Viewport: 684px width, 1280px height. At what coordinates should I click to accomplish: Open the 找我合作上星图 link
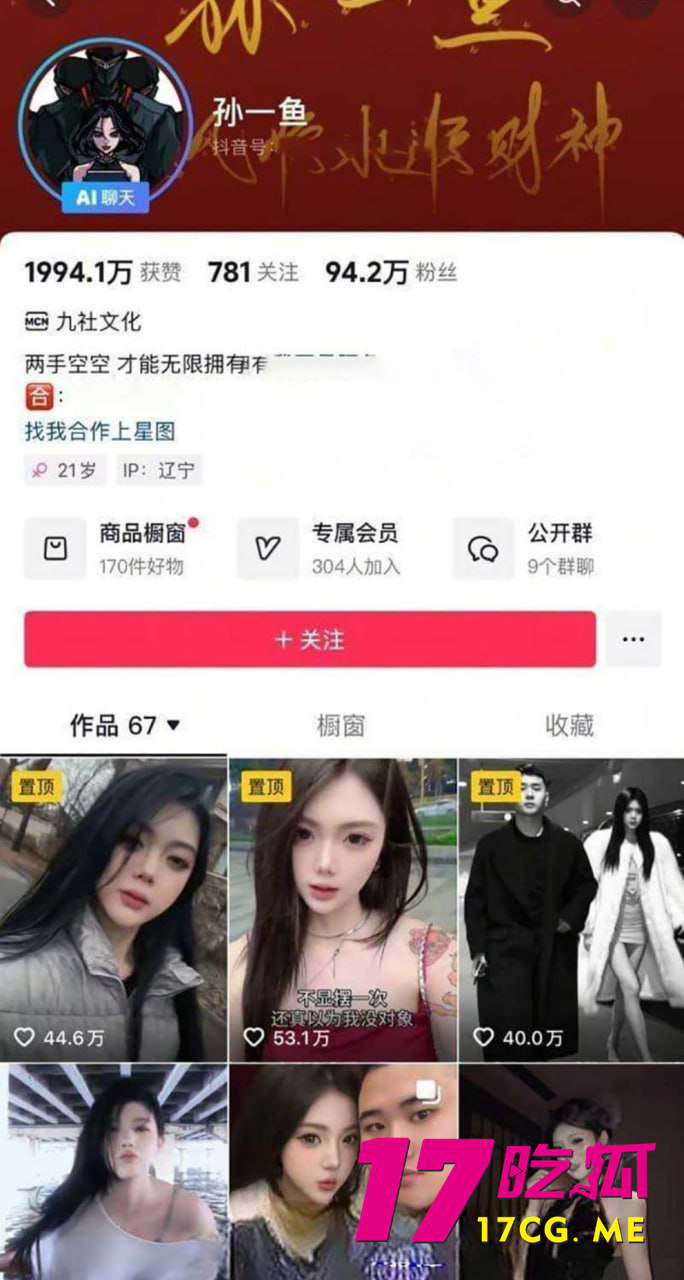100,431
